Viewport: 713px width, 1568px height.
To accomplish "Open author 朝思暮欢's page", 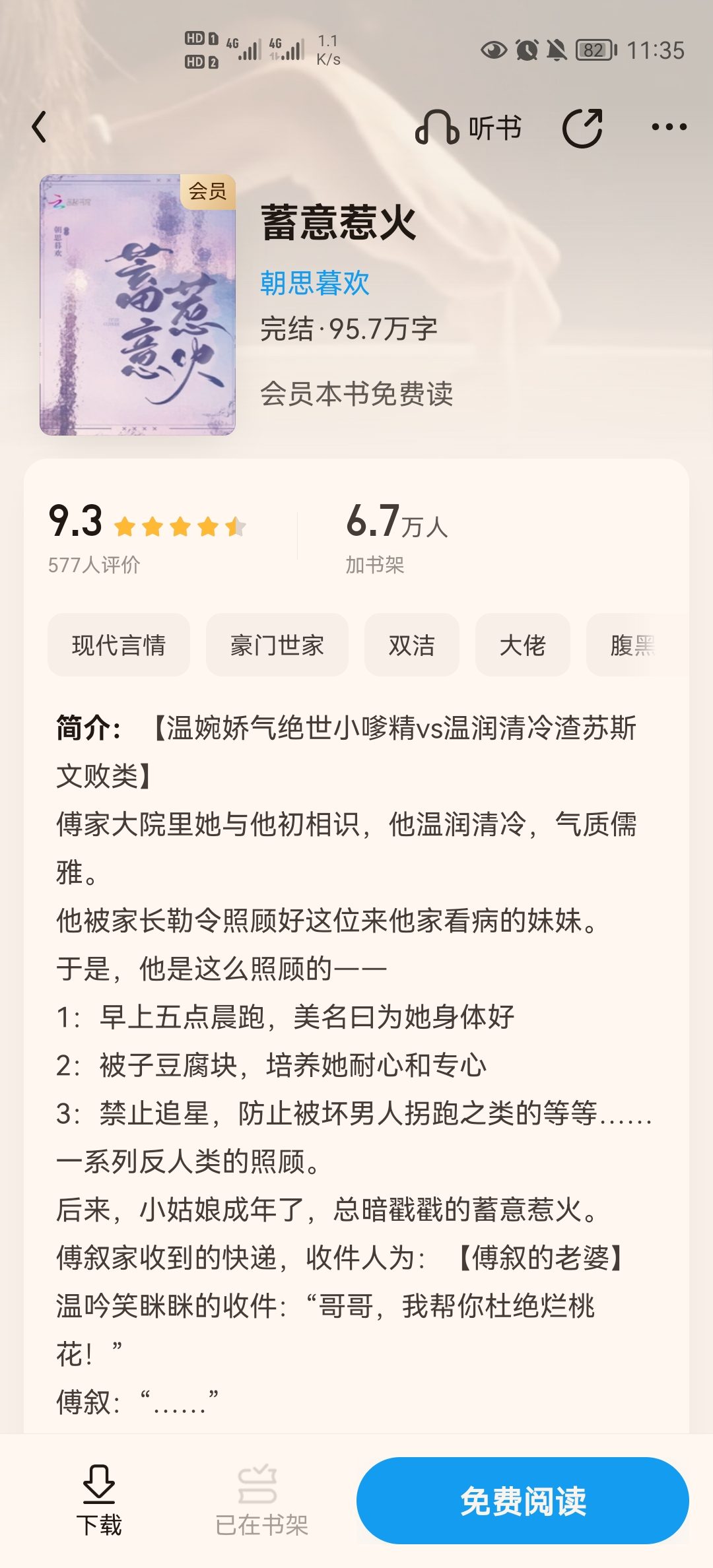I will [x=315, y=282].
